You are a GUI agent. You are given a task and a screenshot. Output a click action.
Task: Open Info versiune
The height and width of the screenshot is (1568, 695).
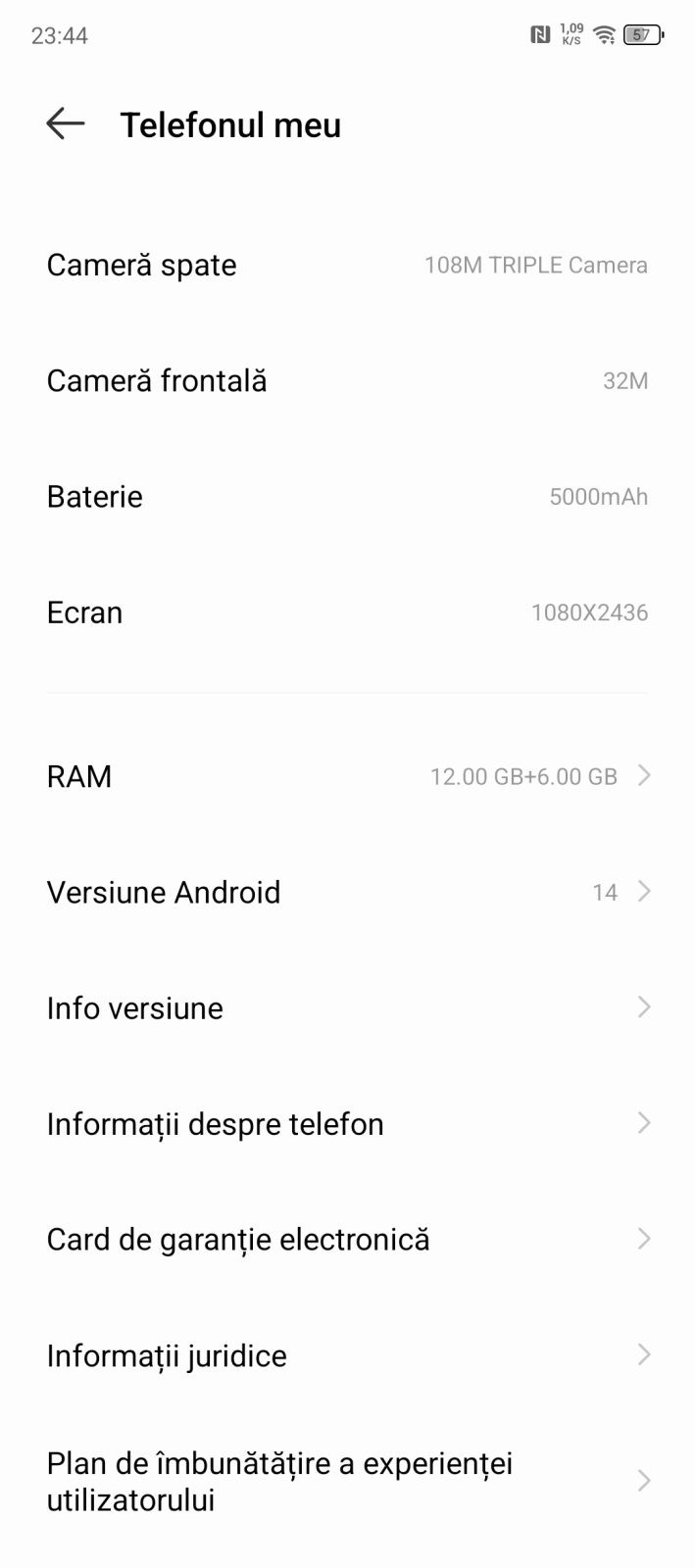[x=347, y=1007]
